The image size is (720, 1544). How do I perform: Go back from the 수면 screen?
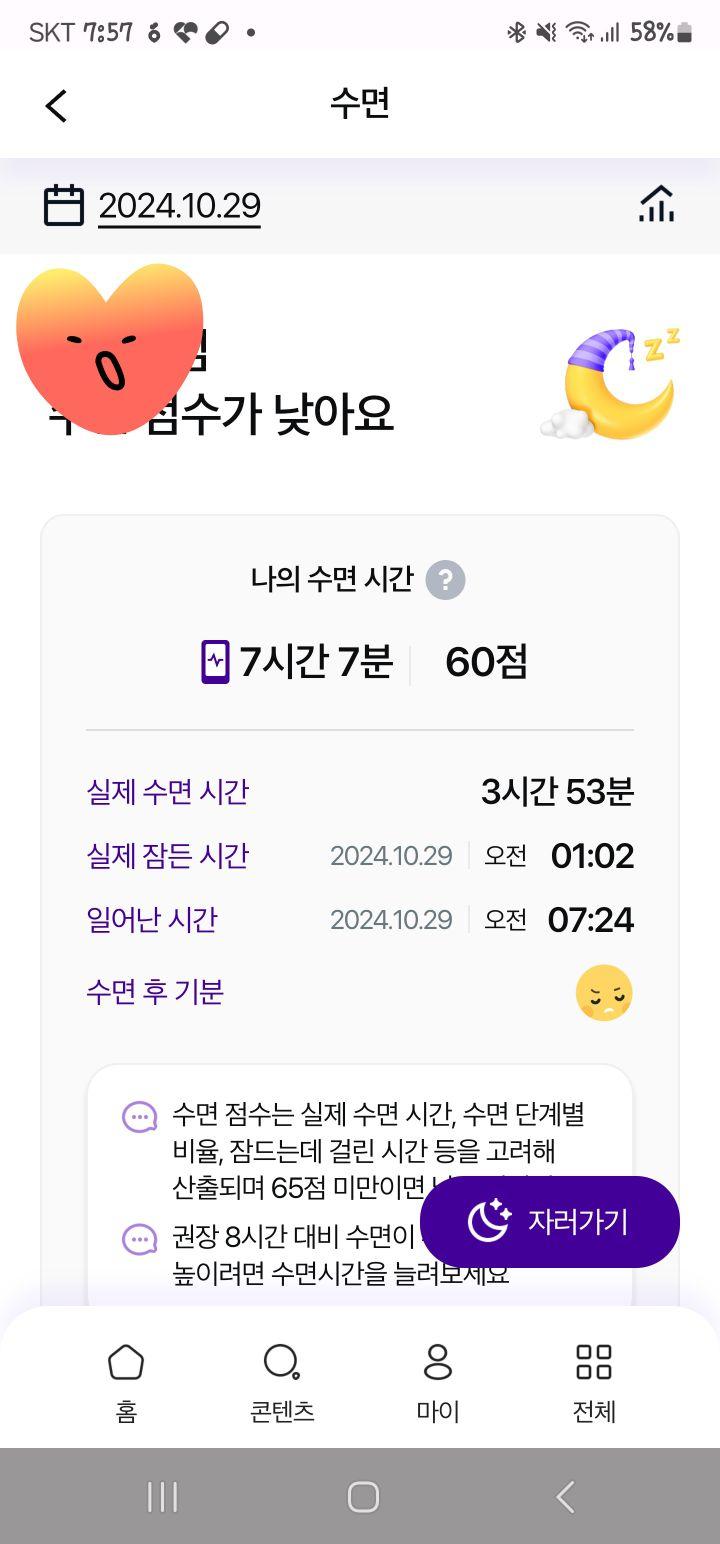pyautogui.click(x=57, y=105)
